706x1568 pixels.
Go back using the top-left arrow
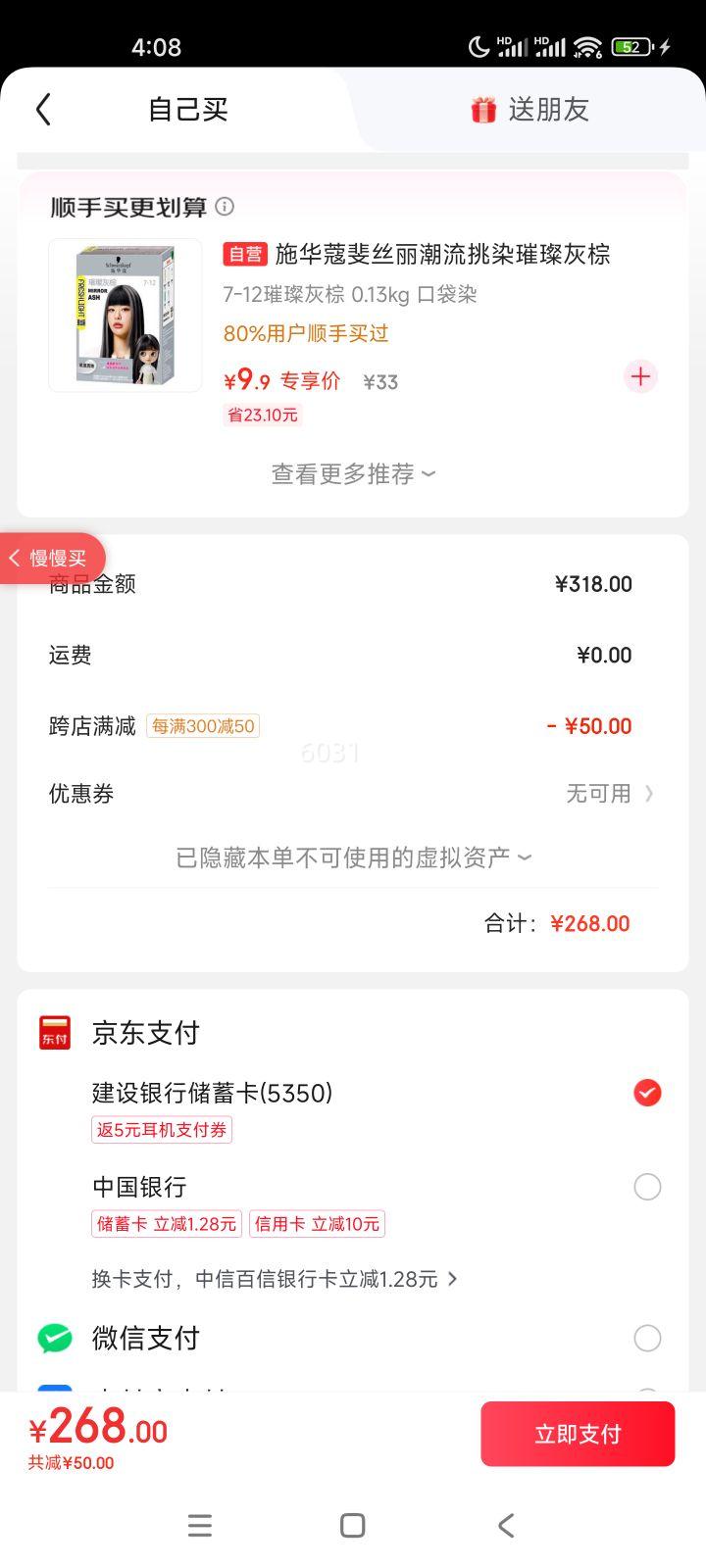pyautogui.click(x=43, y=110)
